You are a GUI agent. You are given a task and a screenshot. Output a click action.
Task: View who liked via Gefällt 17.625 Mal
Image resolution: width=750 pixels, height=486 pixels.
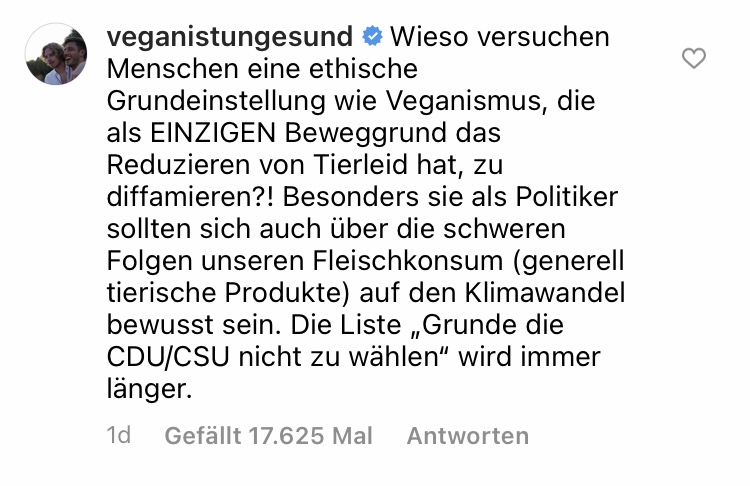point(268,436)
